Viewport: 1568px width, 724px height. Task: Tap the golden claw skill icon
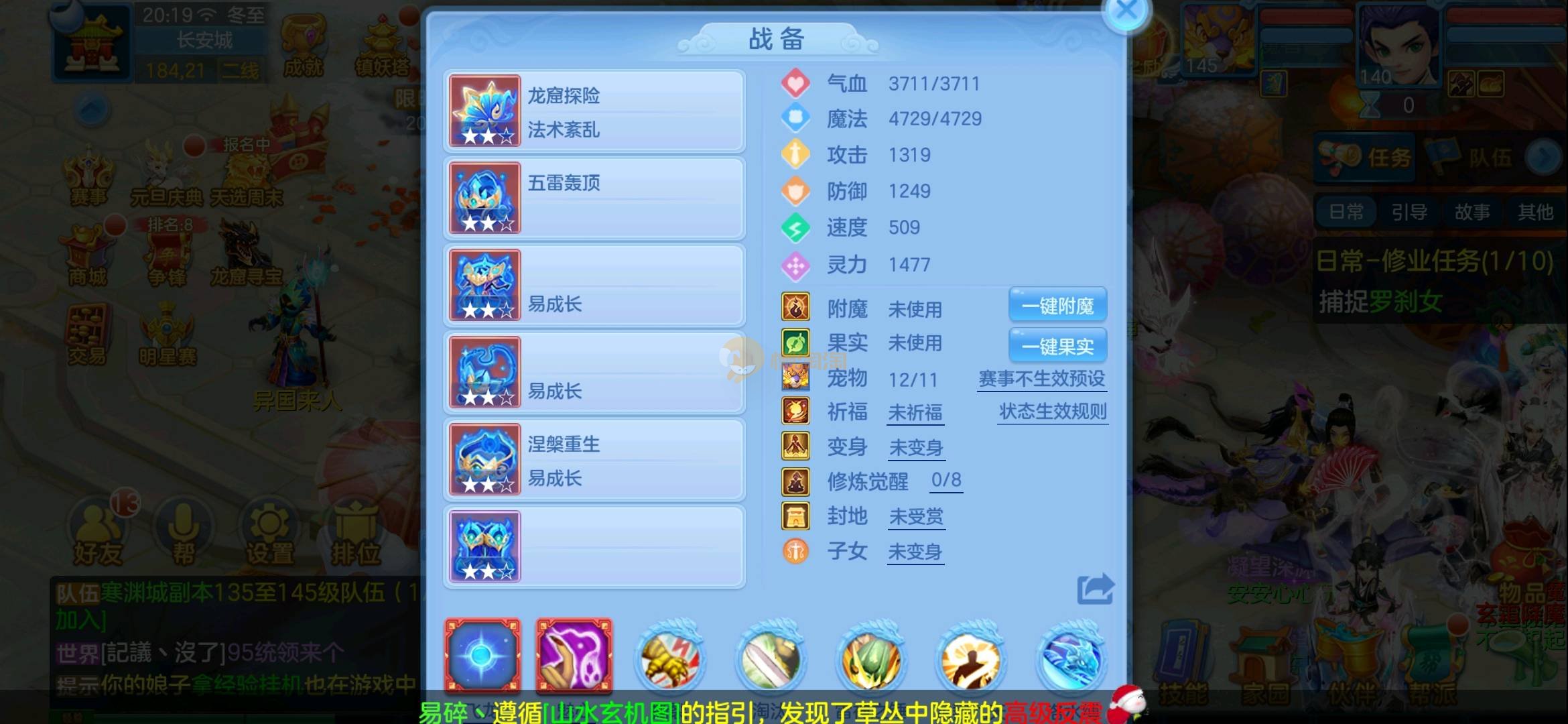[670, 658]
